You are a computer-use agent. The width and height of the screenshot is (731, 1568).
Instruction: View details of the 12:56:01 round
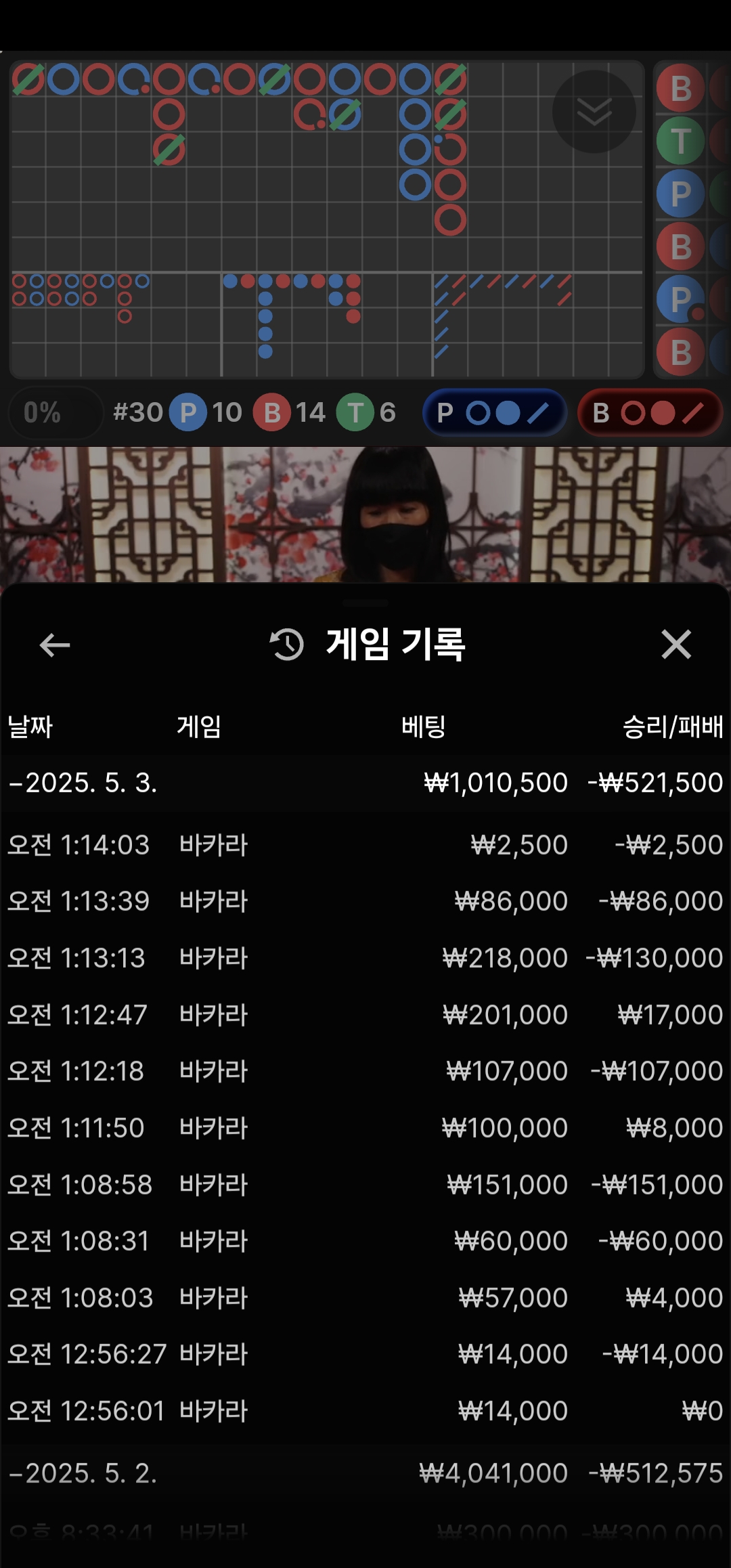365,1411
